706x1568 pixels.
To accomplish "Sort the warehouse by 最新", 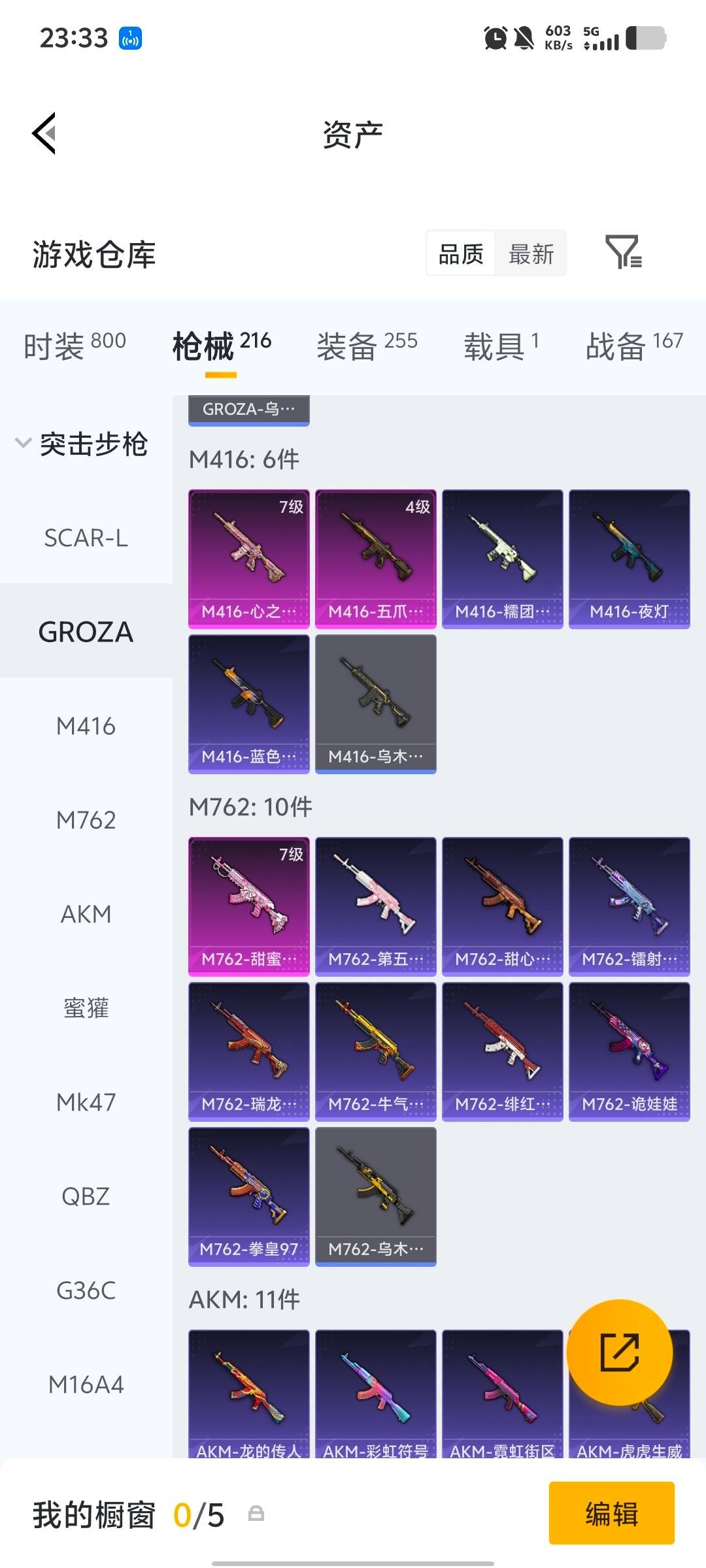I will point(531,253).
